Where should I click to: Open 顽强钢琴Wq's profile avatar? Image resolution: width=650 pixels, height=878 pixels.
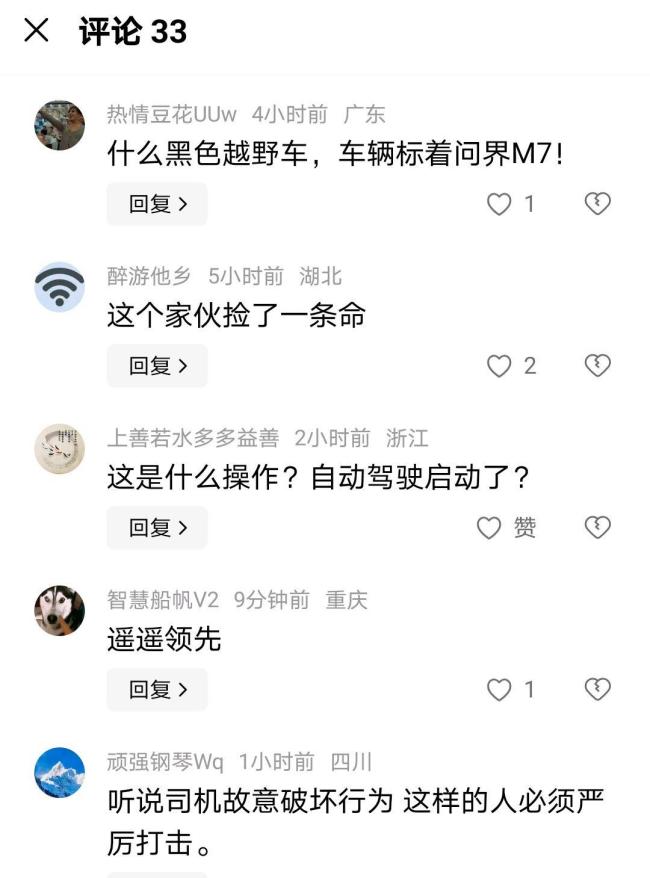[x=60, y=773]
